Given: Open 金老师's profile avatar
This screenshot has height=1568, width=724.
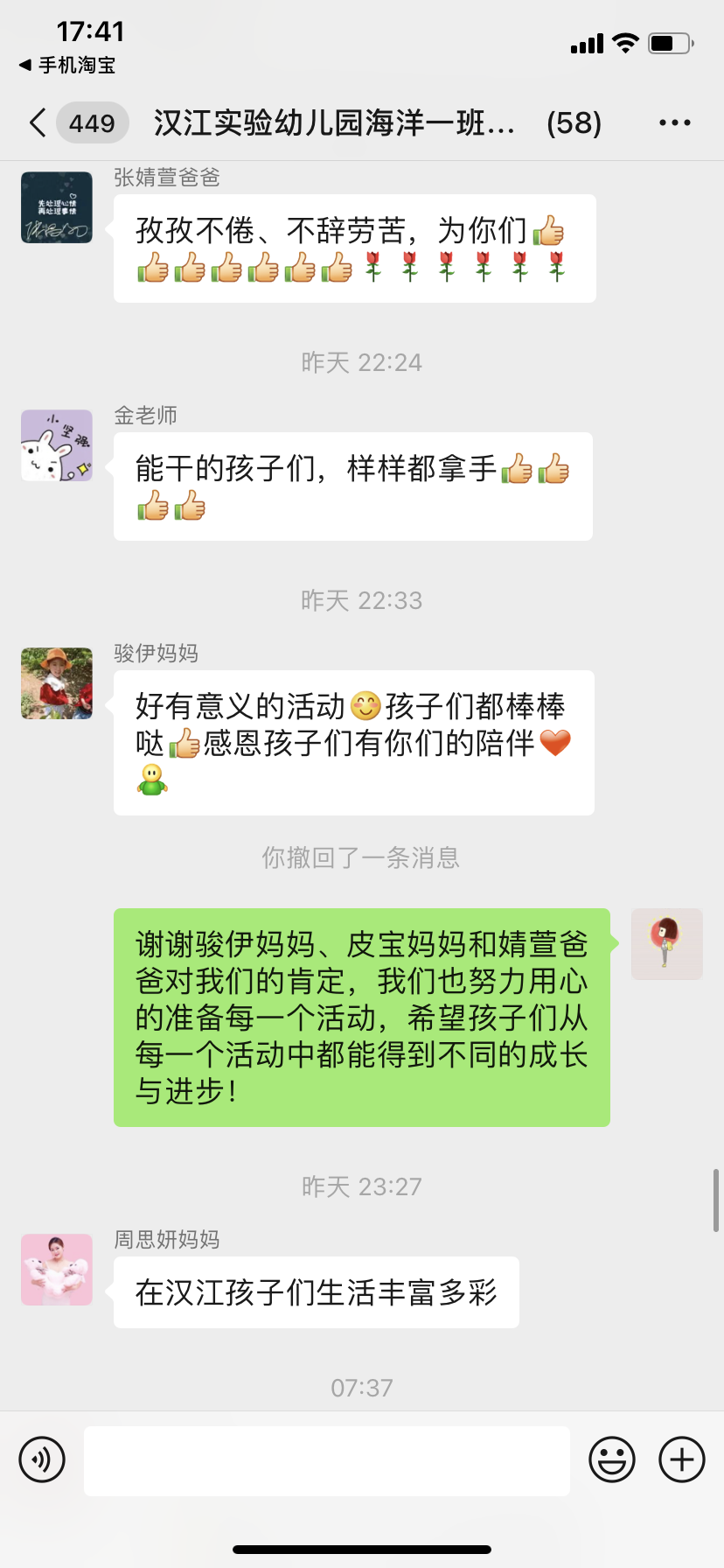Looking at the screenshot, I should pyautogui.click(x=57, y=445).
